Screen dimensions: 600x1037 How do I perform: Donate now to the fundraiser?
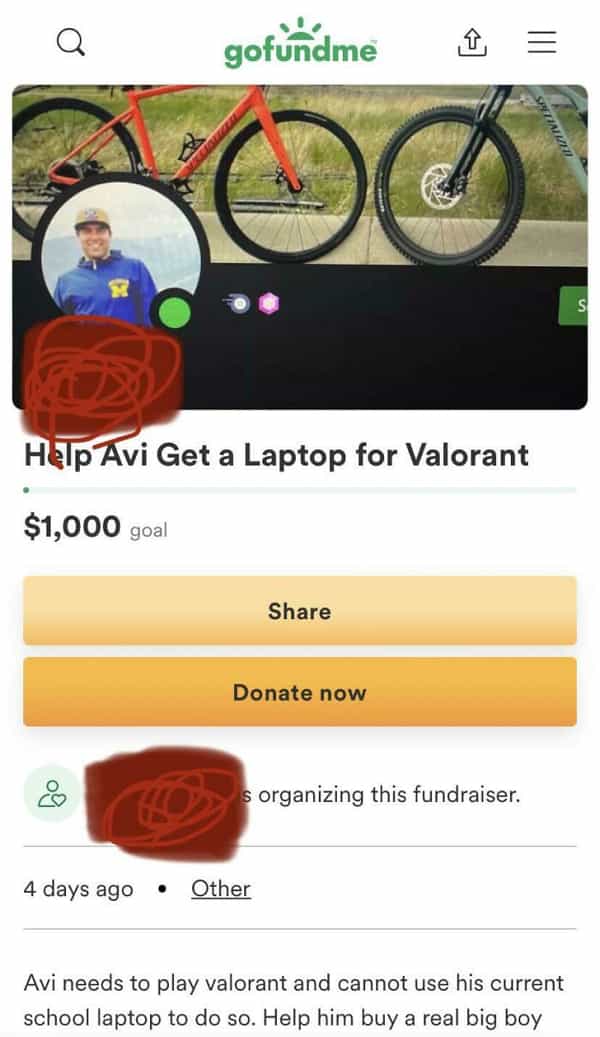pyautogui.click(x=300, y=692)
